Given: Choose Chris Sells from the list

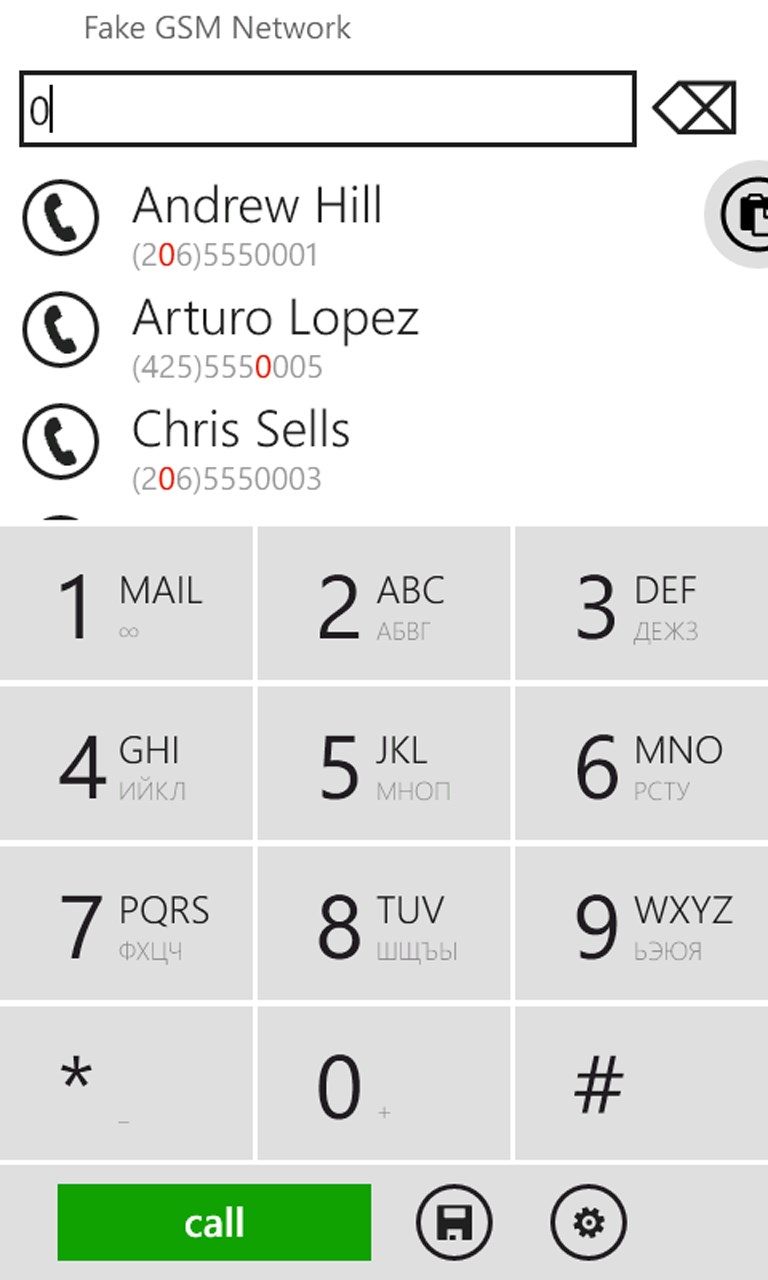Looking at the screenshot, I should pos(240,449).
